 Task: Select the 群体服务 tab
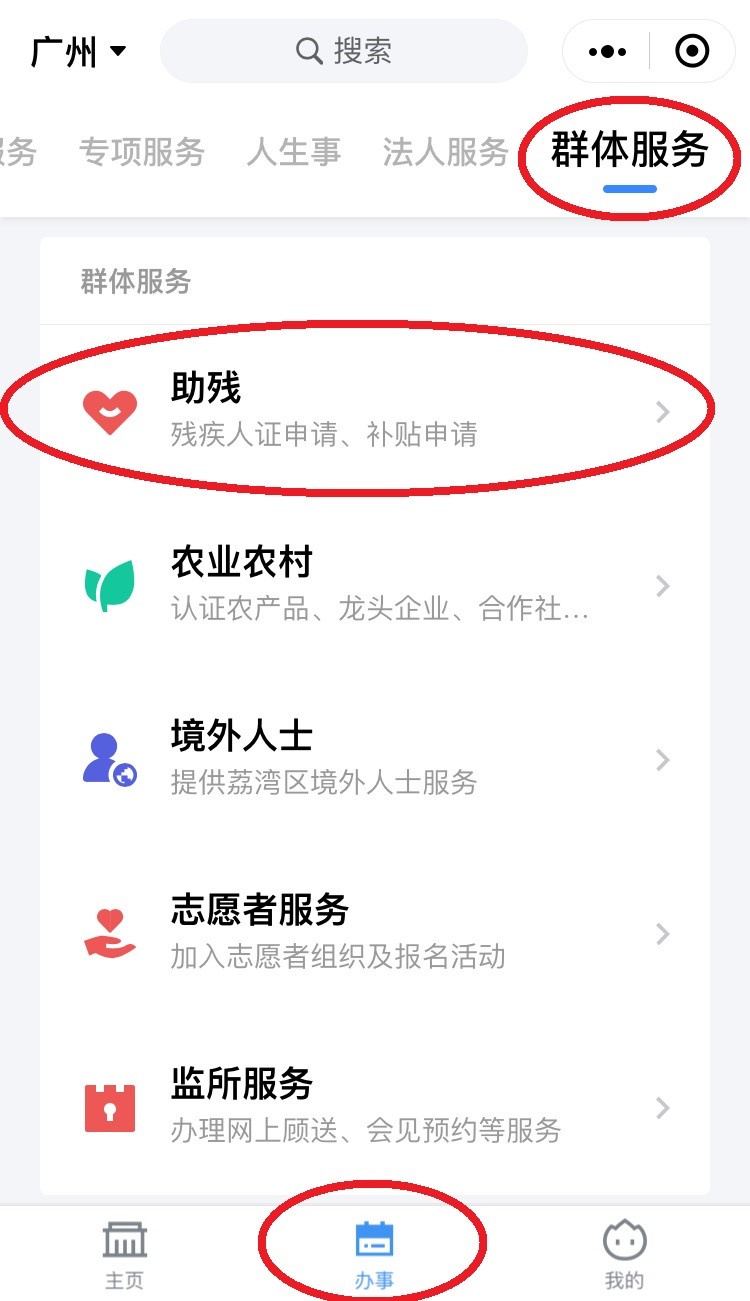(629, 152)
